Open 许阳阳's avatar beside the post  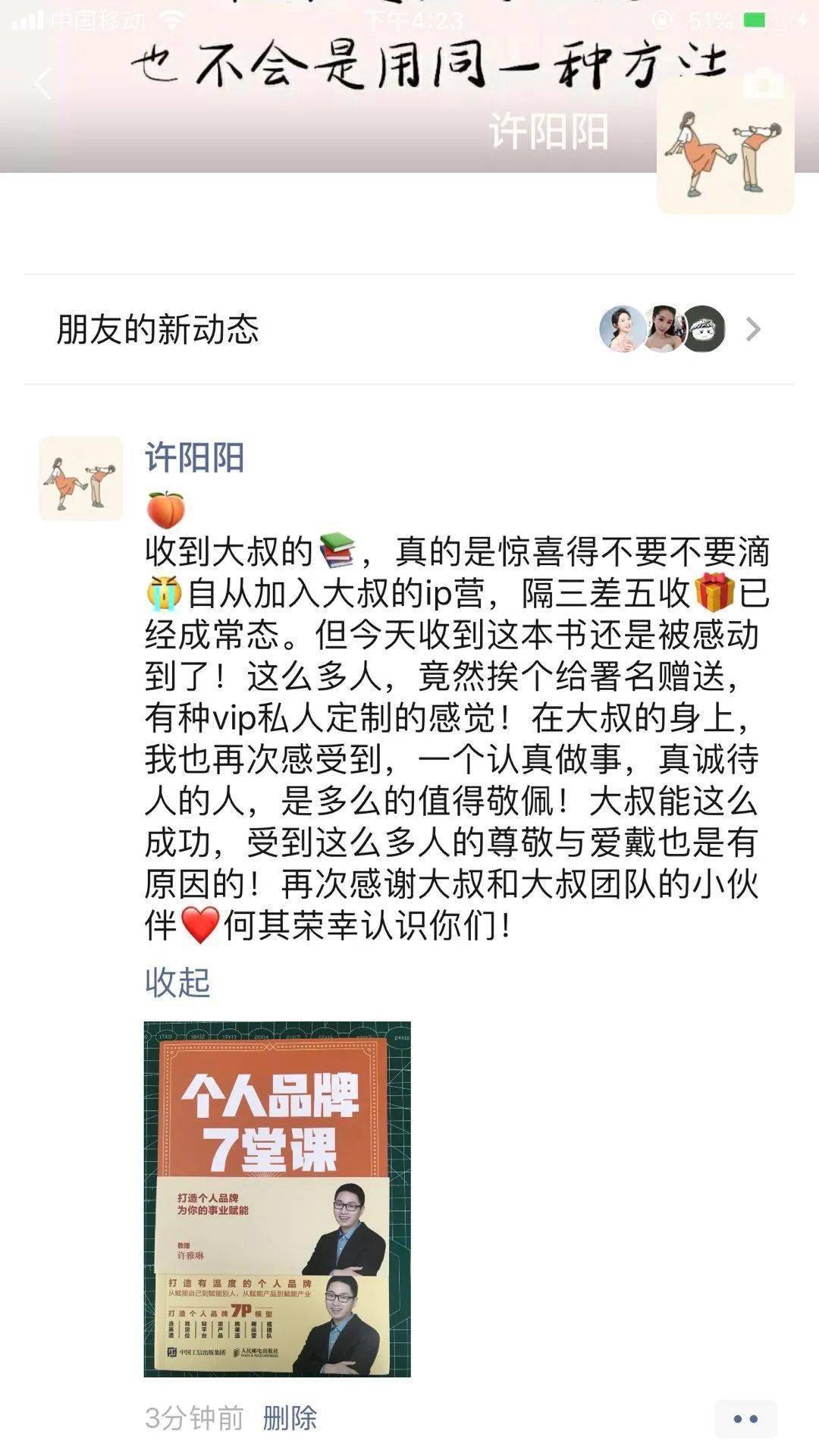click(81, 479)
